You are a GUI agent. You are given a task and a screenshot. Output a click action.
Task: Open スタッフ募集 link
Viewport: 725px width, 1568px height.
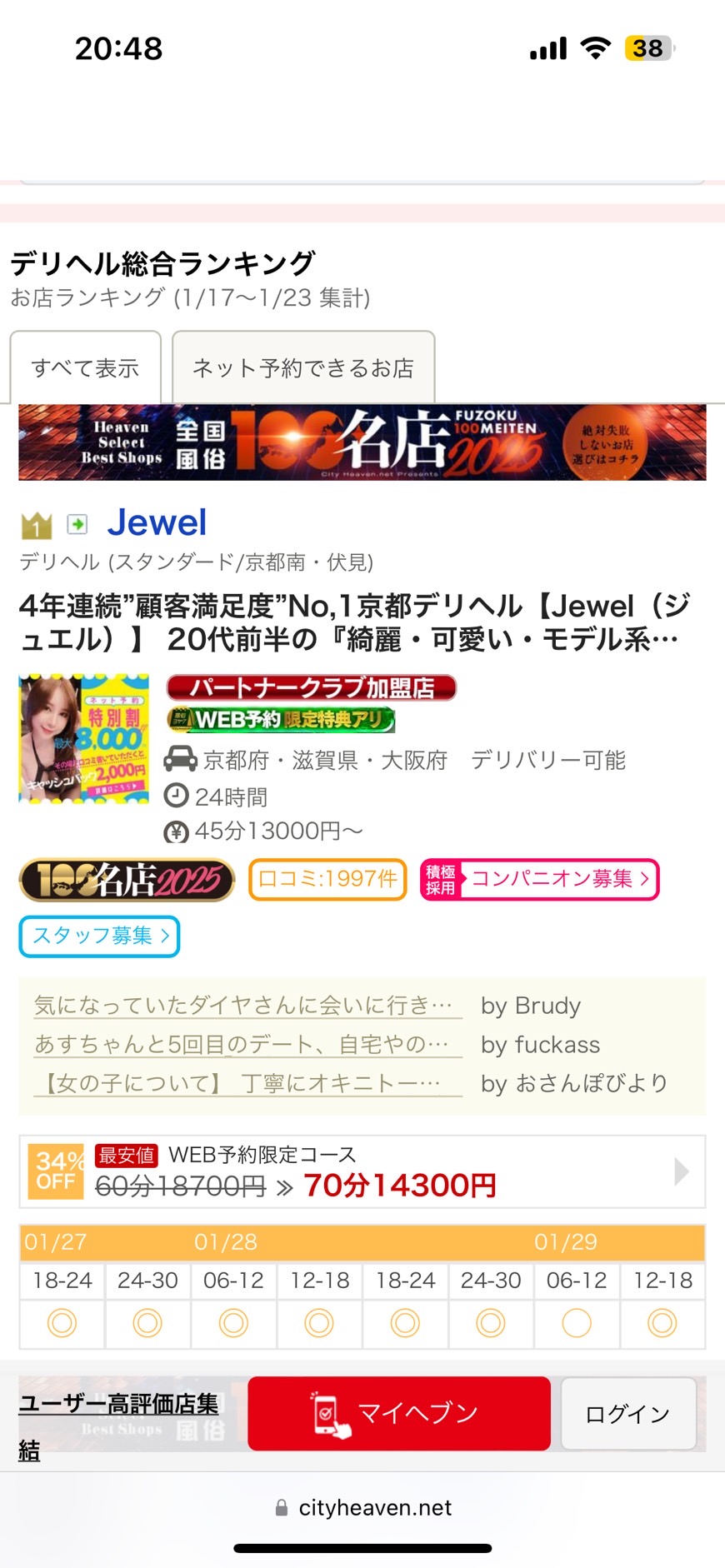click(99, 936)
